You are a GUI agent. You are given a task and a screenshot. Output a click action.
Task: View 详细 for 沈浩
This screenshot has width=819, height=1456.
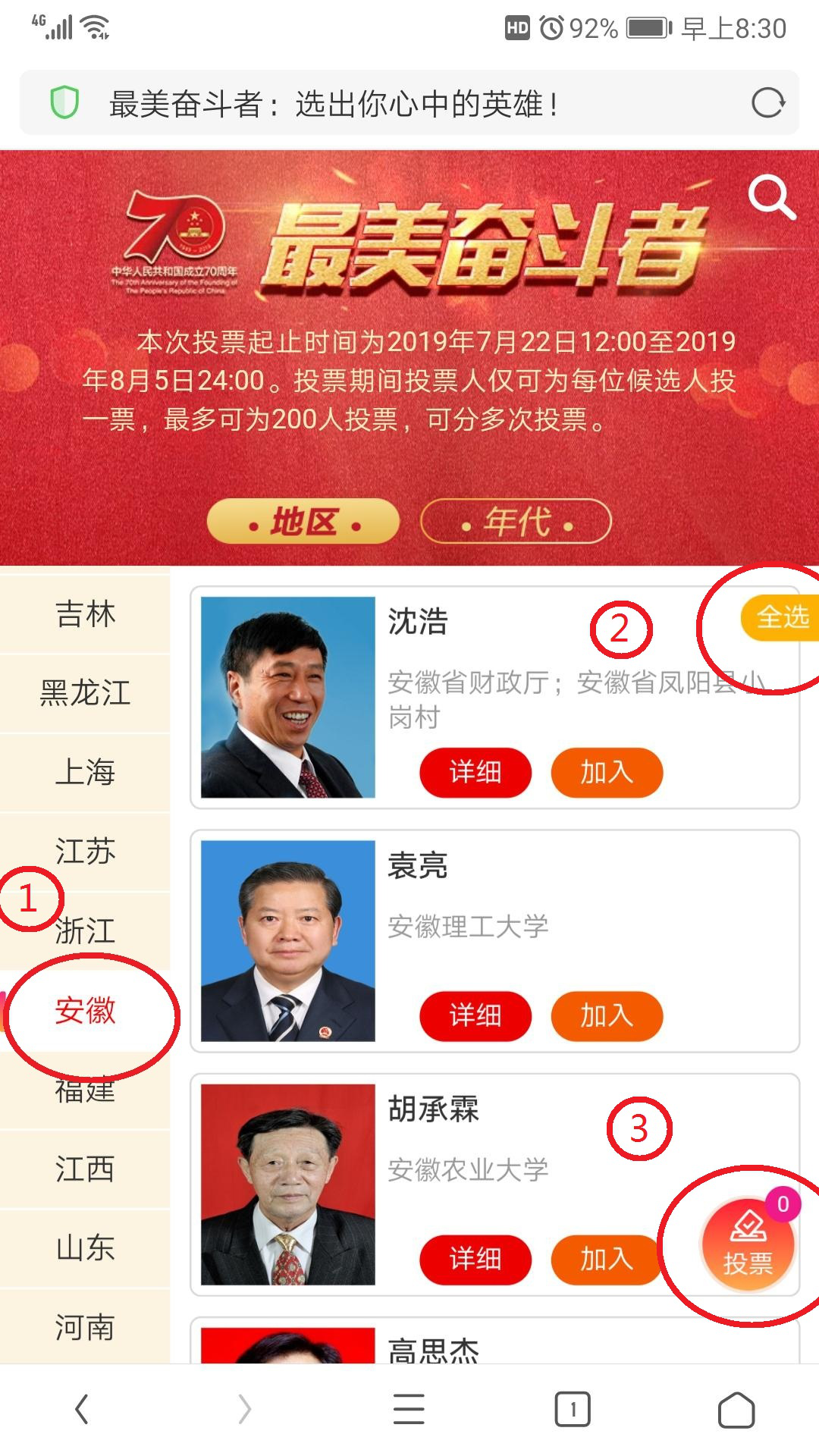point(475,773)
